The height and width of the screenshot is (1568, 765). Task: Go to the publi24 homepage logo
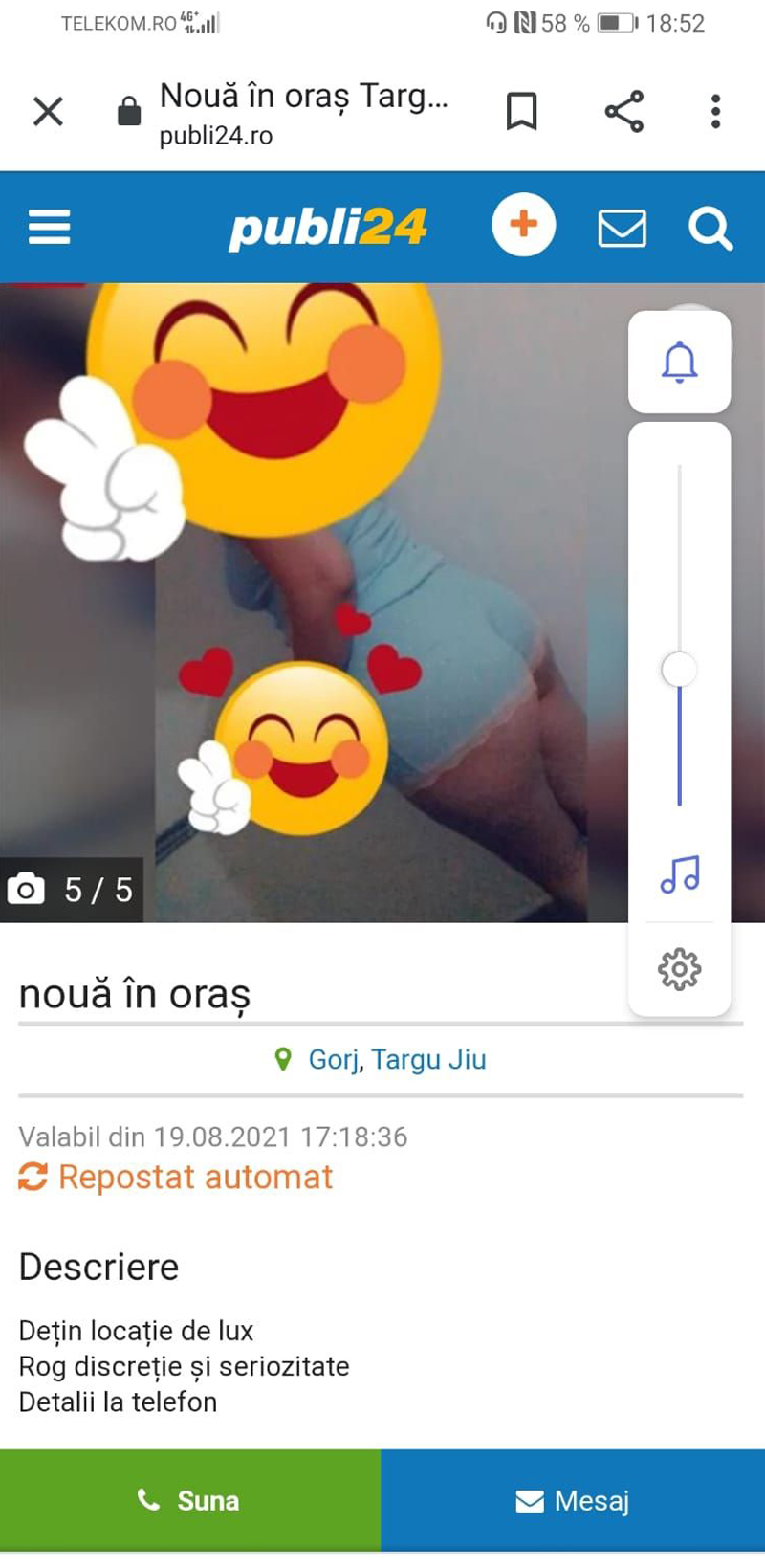(328, 228)
